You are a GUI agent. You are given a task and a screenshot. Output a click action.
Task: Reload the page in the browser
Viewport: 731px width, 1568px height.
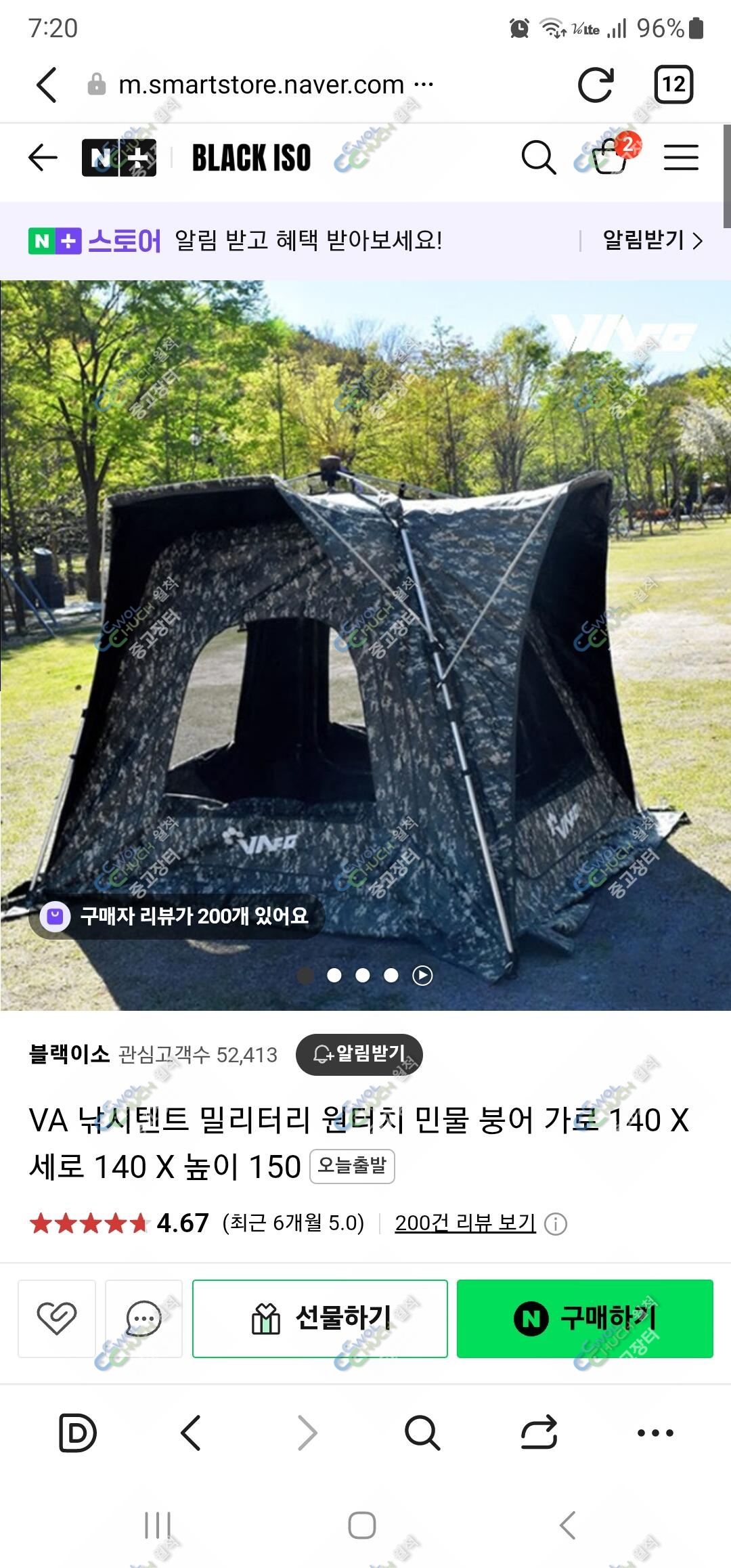596,85
